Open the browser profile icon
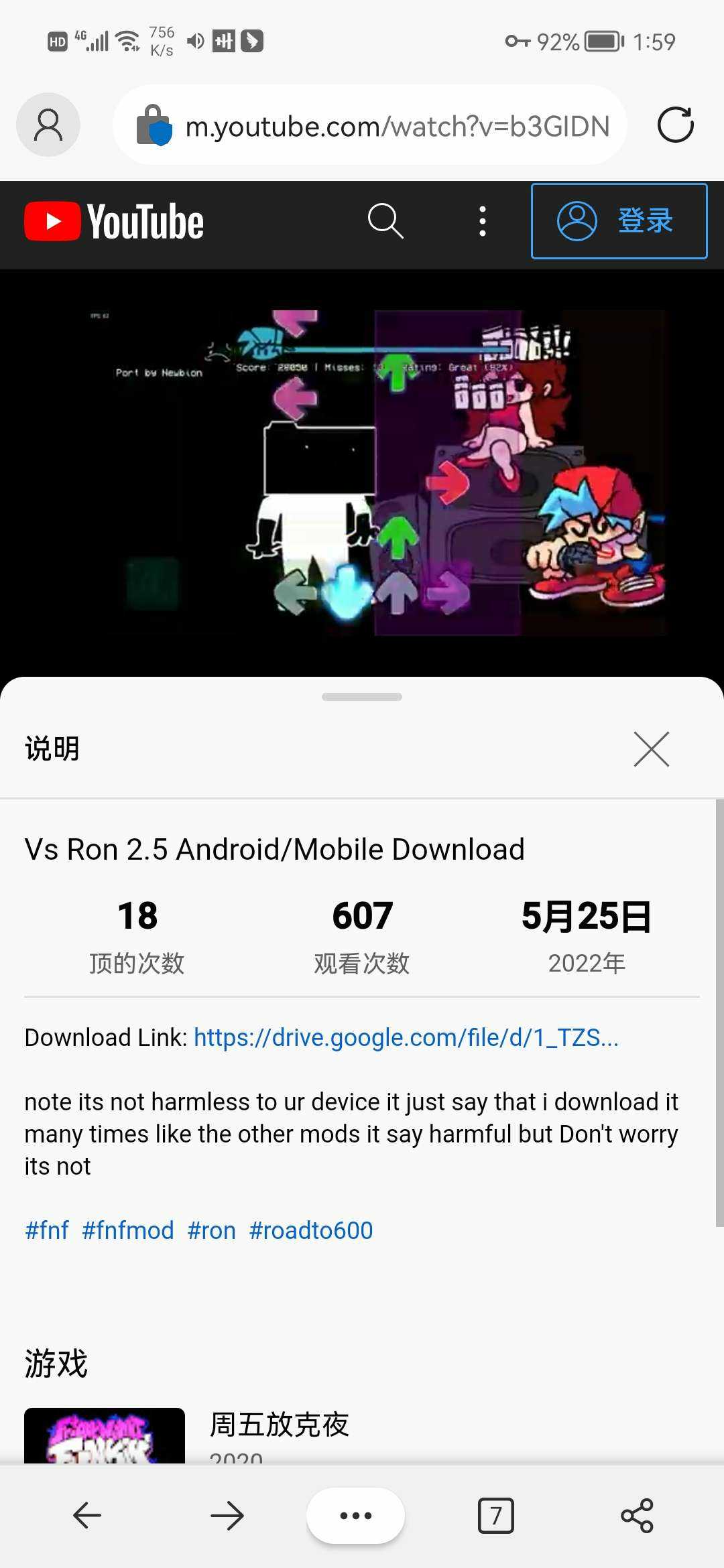This screenshot has width=724, height=1568. 48,125
